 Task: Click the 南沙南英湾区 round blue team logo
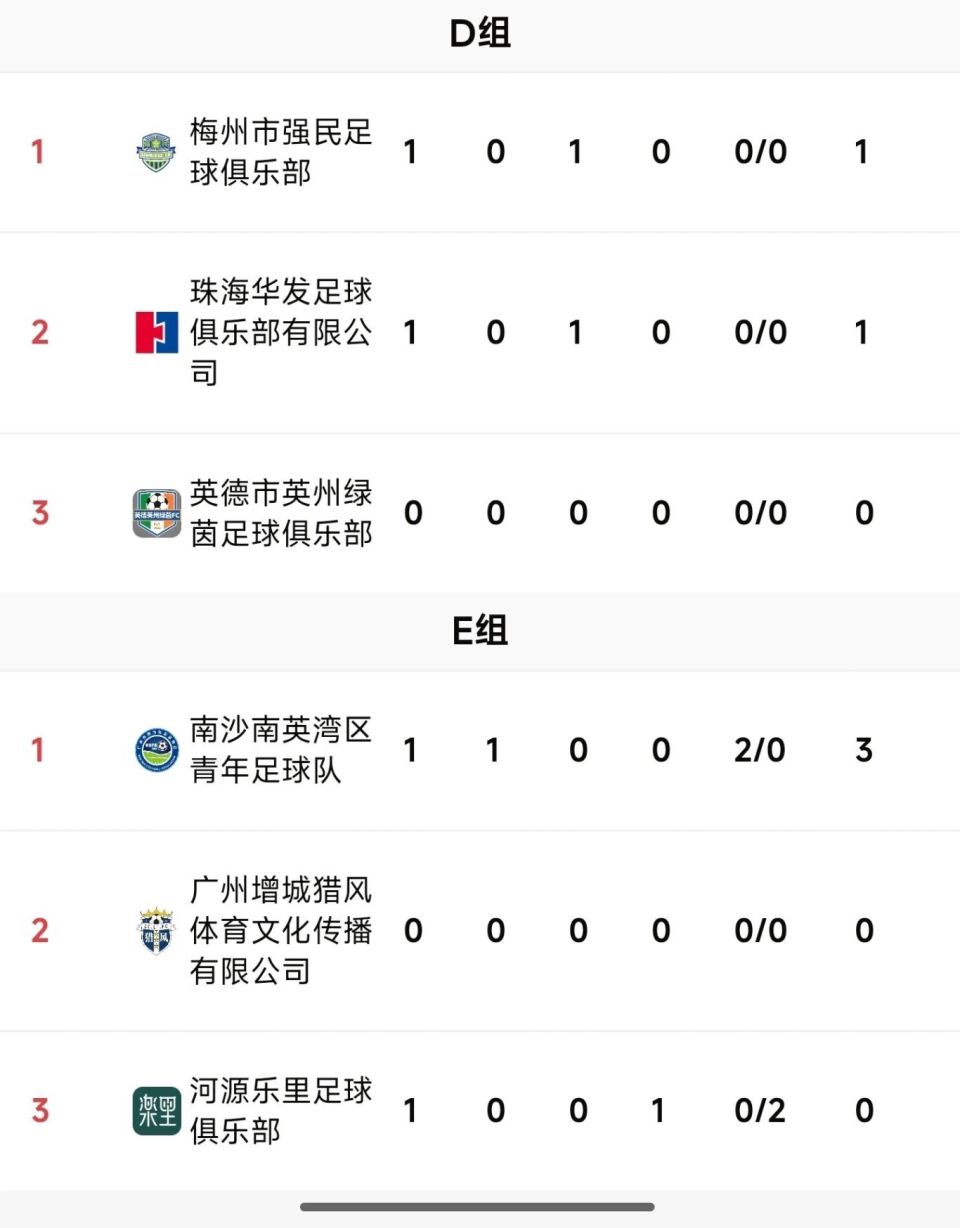point(157,748)
